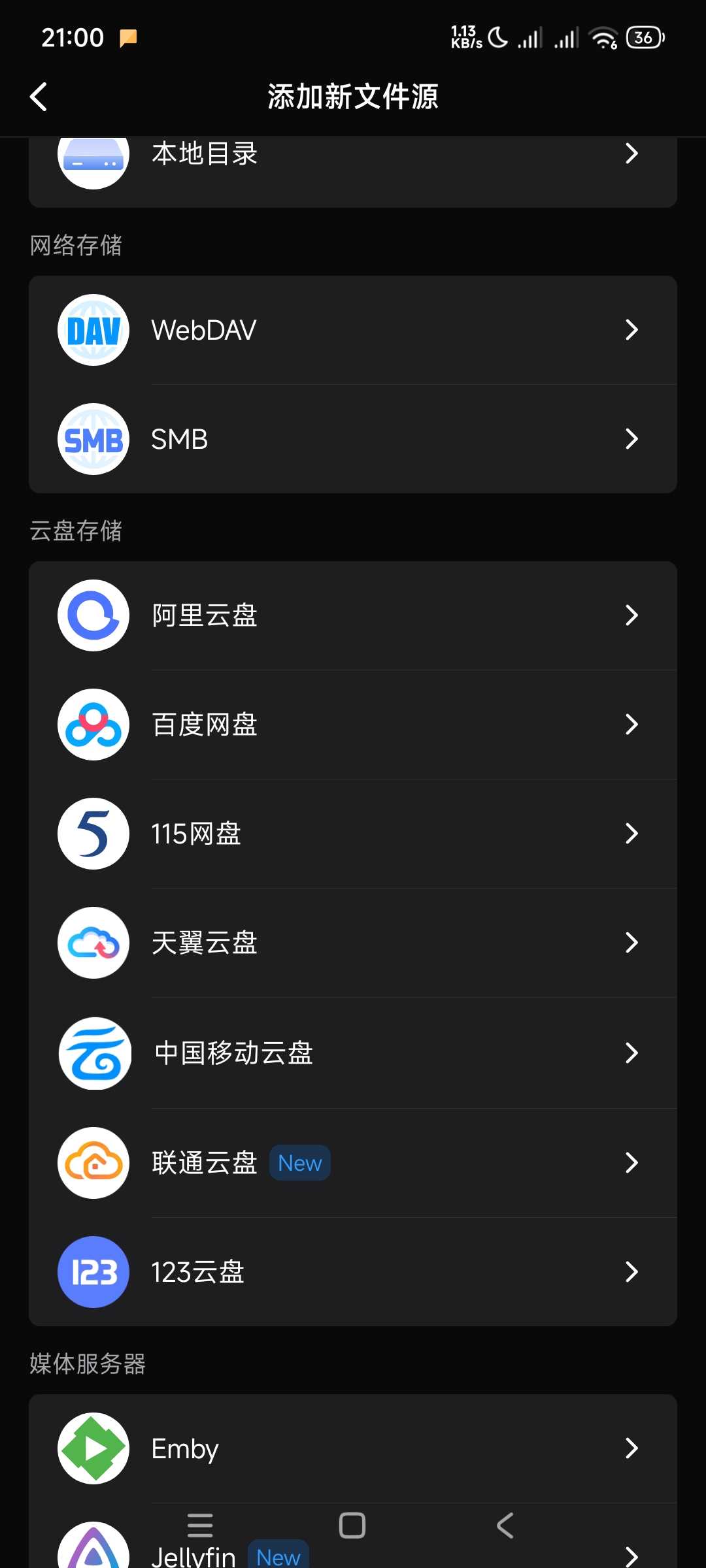This screenshot has height=1568, width=706.
Task: Open the WebDAV source option
Action: tap(352, 330)
